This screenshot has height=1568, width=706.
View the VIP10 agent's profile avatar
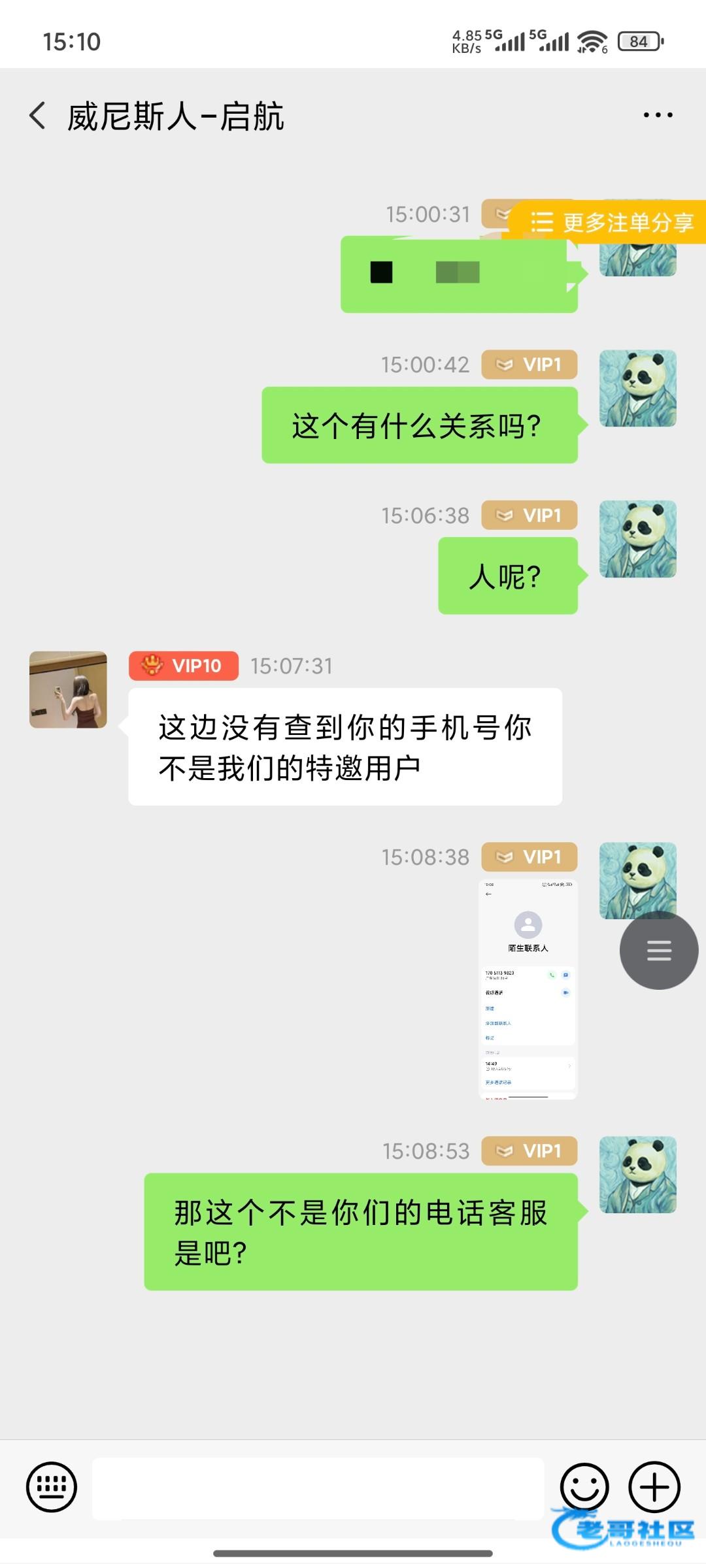[x=68, y=689]
